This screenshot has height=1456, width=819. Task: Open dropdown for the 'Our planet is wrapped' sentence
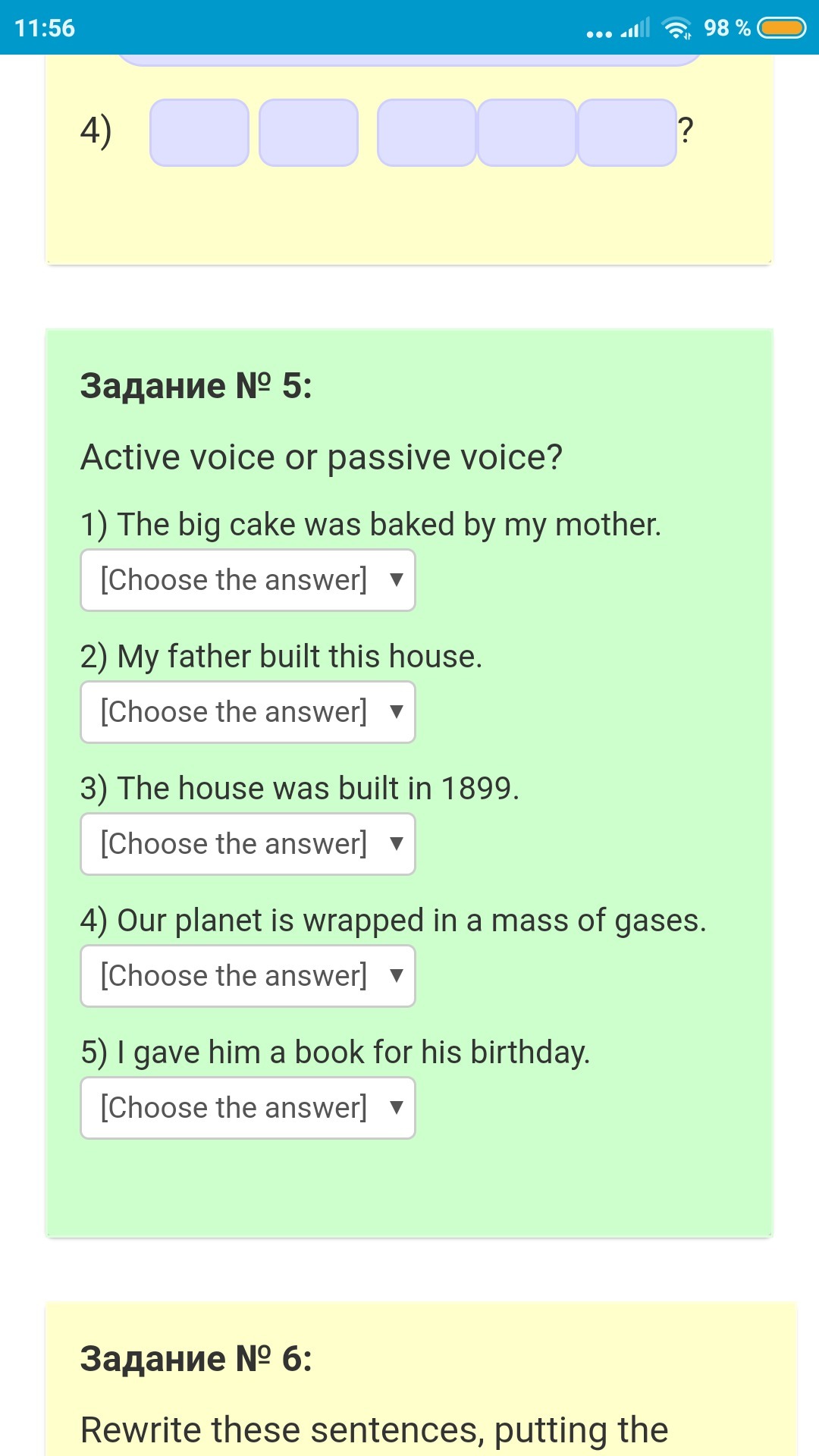coord(248,976)
